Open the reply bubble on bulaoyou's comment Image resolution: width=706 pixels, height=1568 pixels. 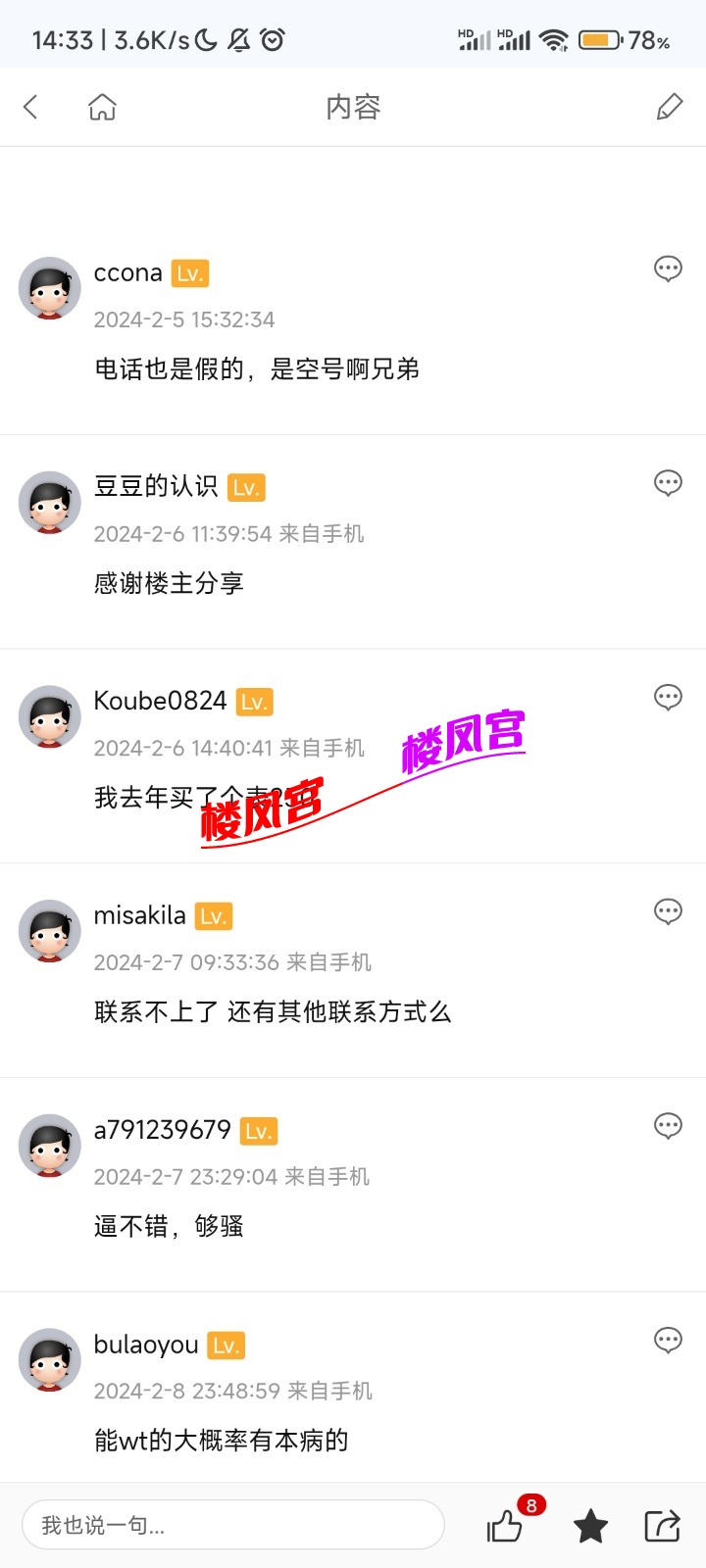click(x=668, y=1340)
